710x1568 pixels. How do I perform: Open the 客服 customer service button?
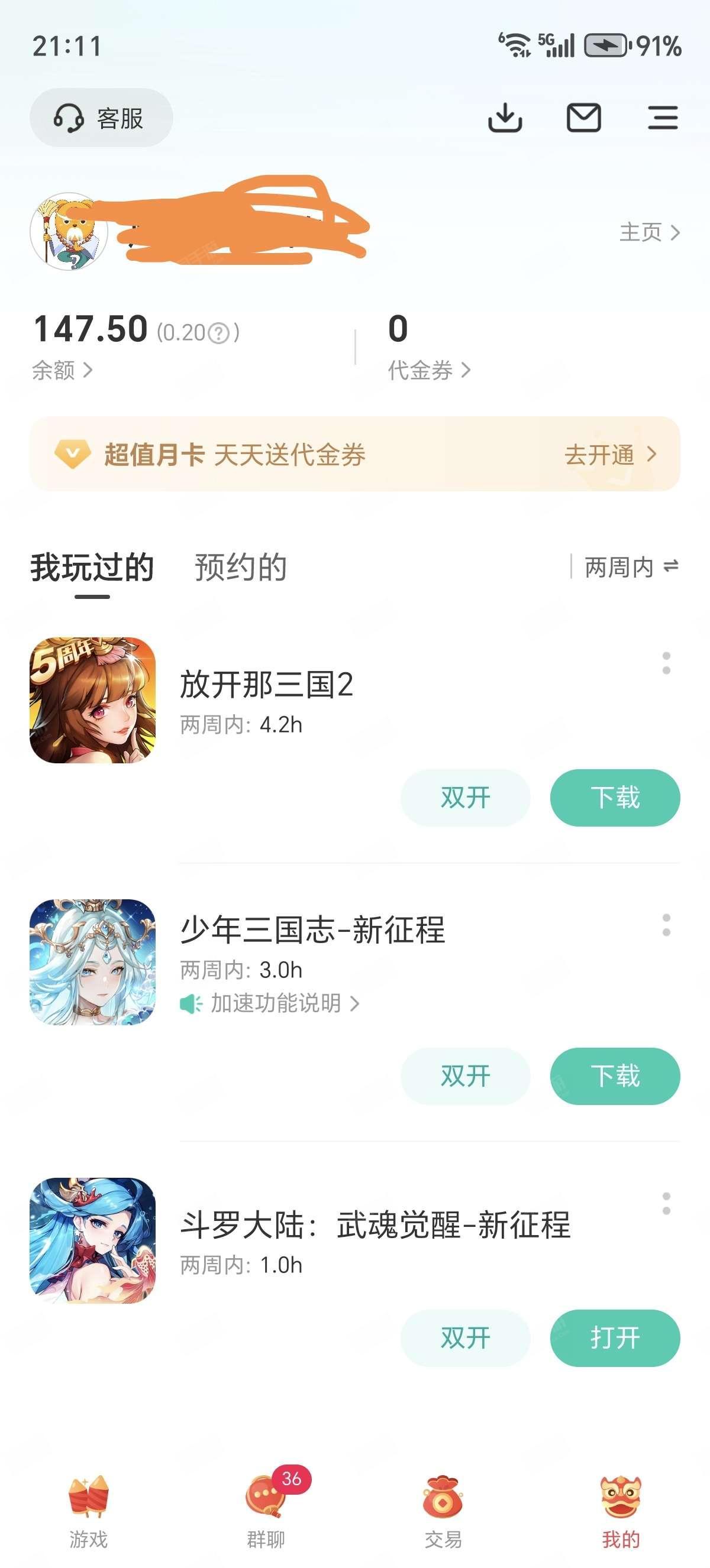click(101, 118)
